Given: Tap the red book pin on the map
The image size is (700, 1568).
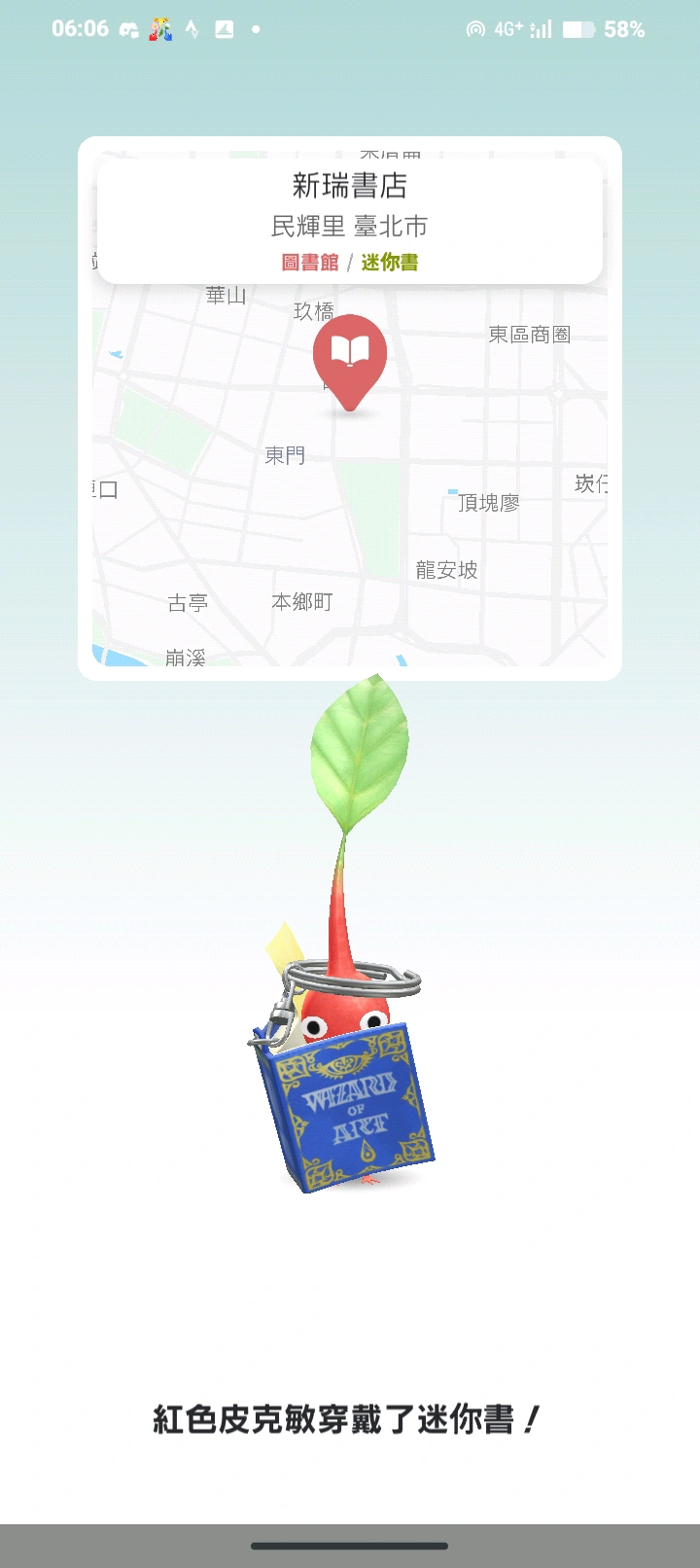Looking at the screenshot, I should pyautogui.click(x=350, y=356).
